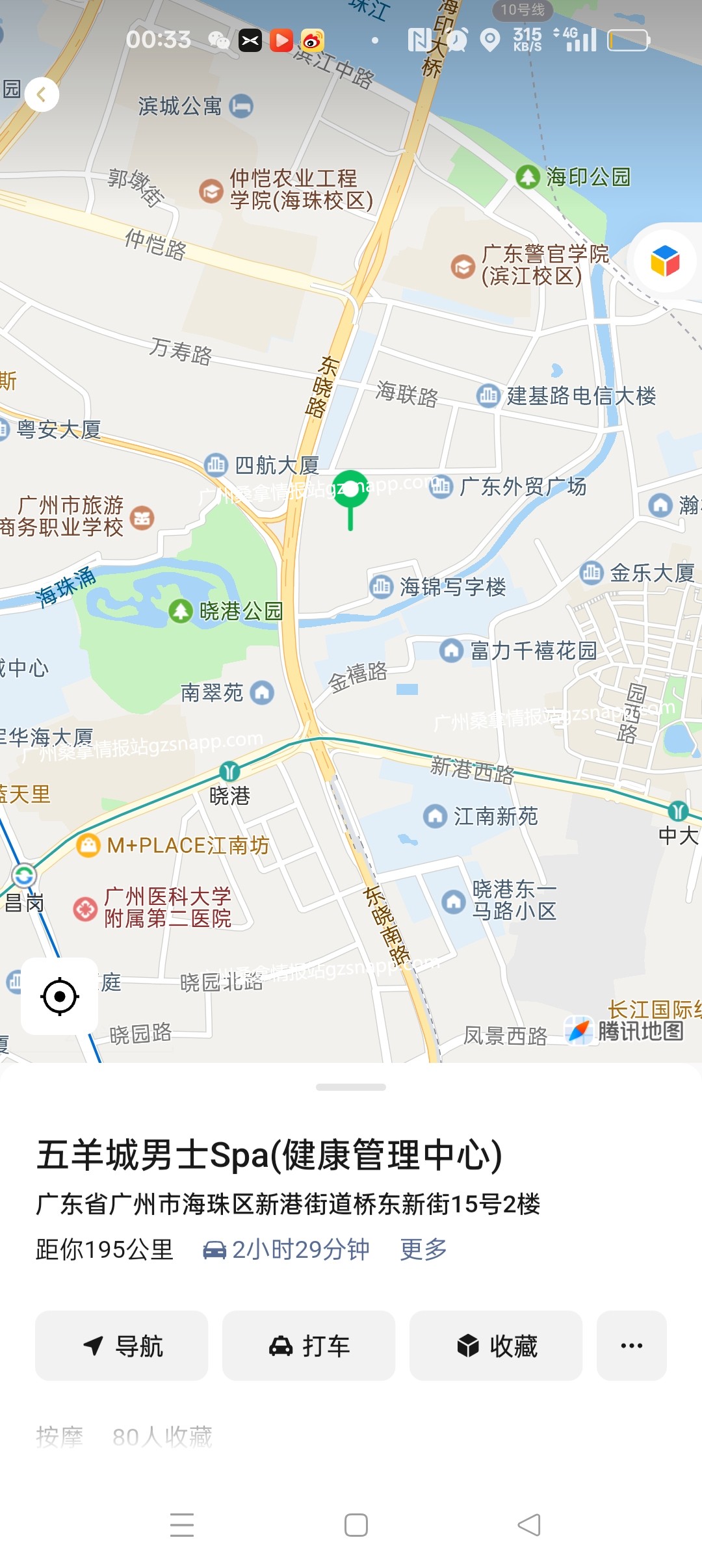This screenshot has width=702, height=1568.
Task: Tap the green location pin on map
Action: tap(350, 499)
